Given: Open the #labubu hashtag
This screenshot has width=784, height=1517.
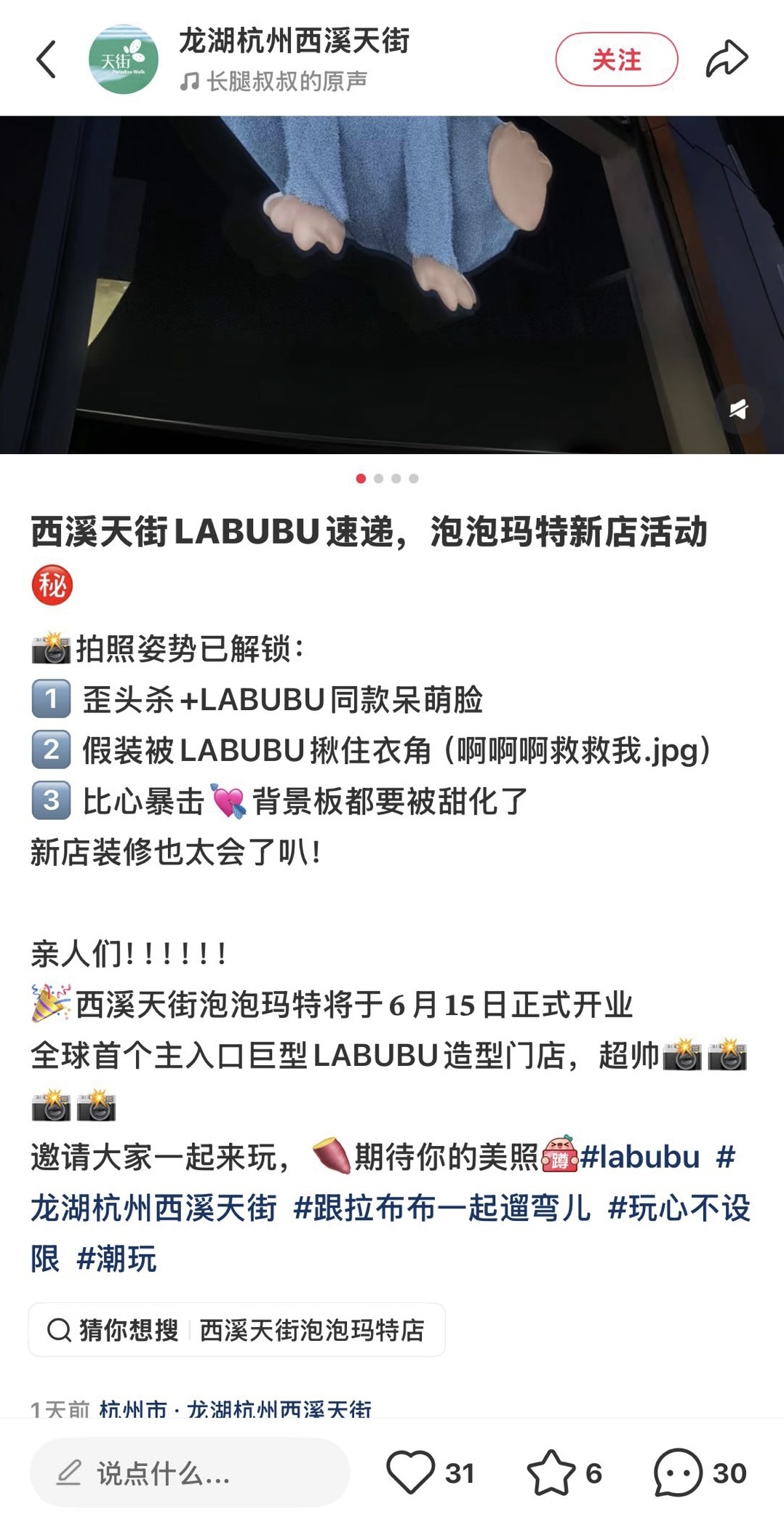Looking at the screenshot, I should click(x=639, y=1158).
